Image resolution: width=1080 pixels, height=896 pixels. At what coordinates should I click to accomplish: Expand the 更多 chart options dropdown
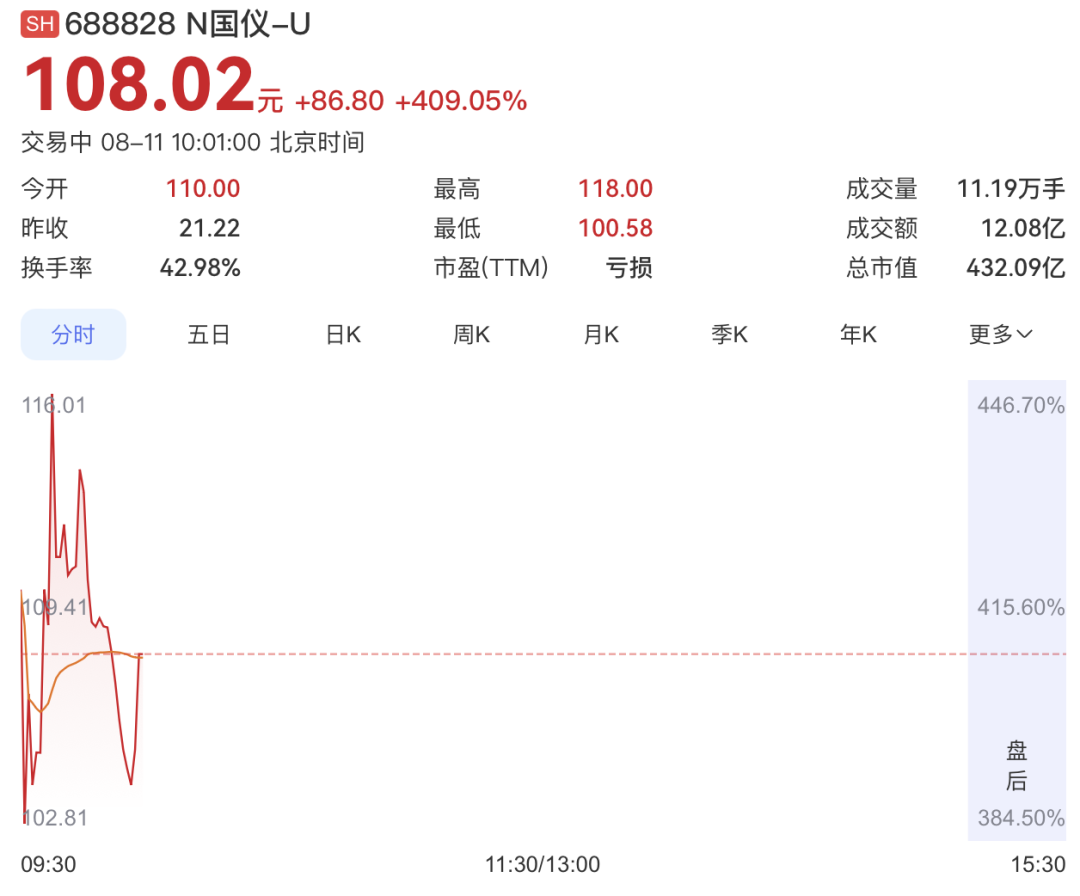[1000, 335]
